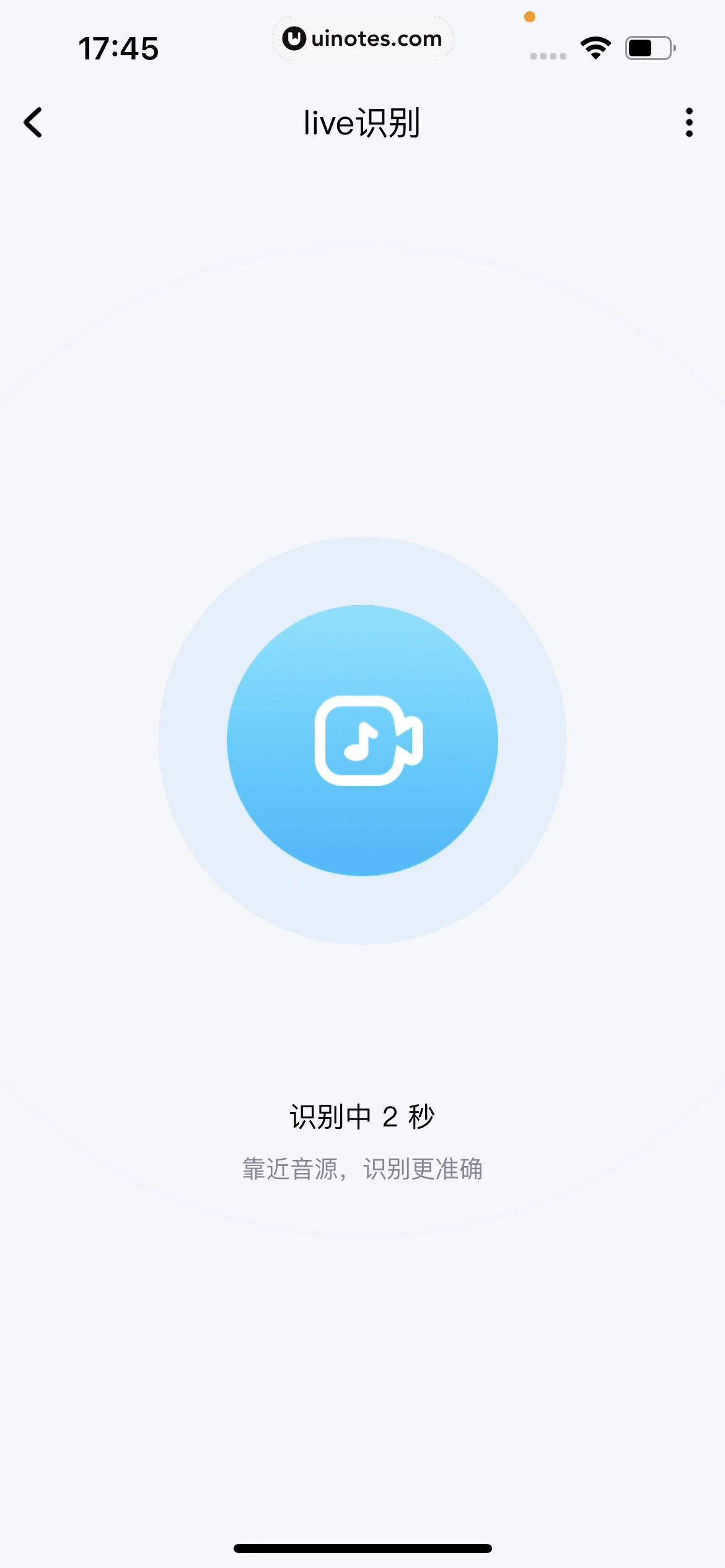The width and height of the screenshot is (725, 1568).
Task: Go back from live识别 screen
Action: [x=33, y=122]
